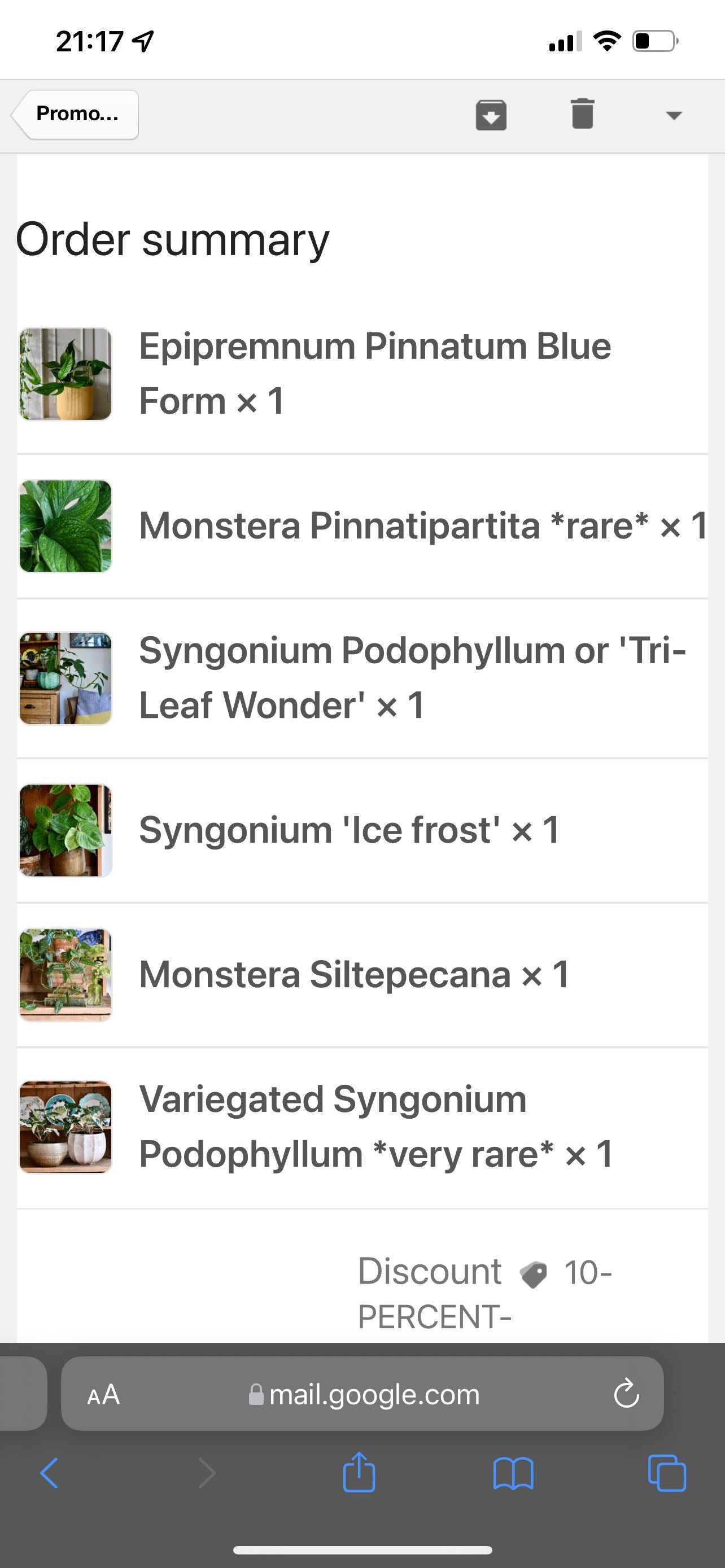This screenshot has width=725, height=1568.
Task: Reload the page
Action: 626,1394
